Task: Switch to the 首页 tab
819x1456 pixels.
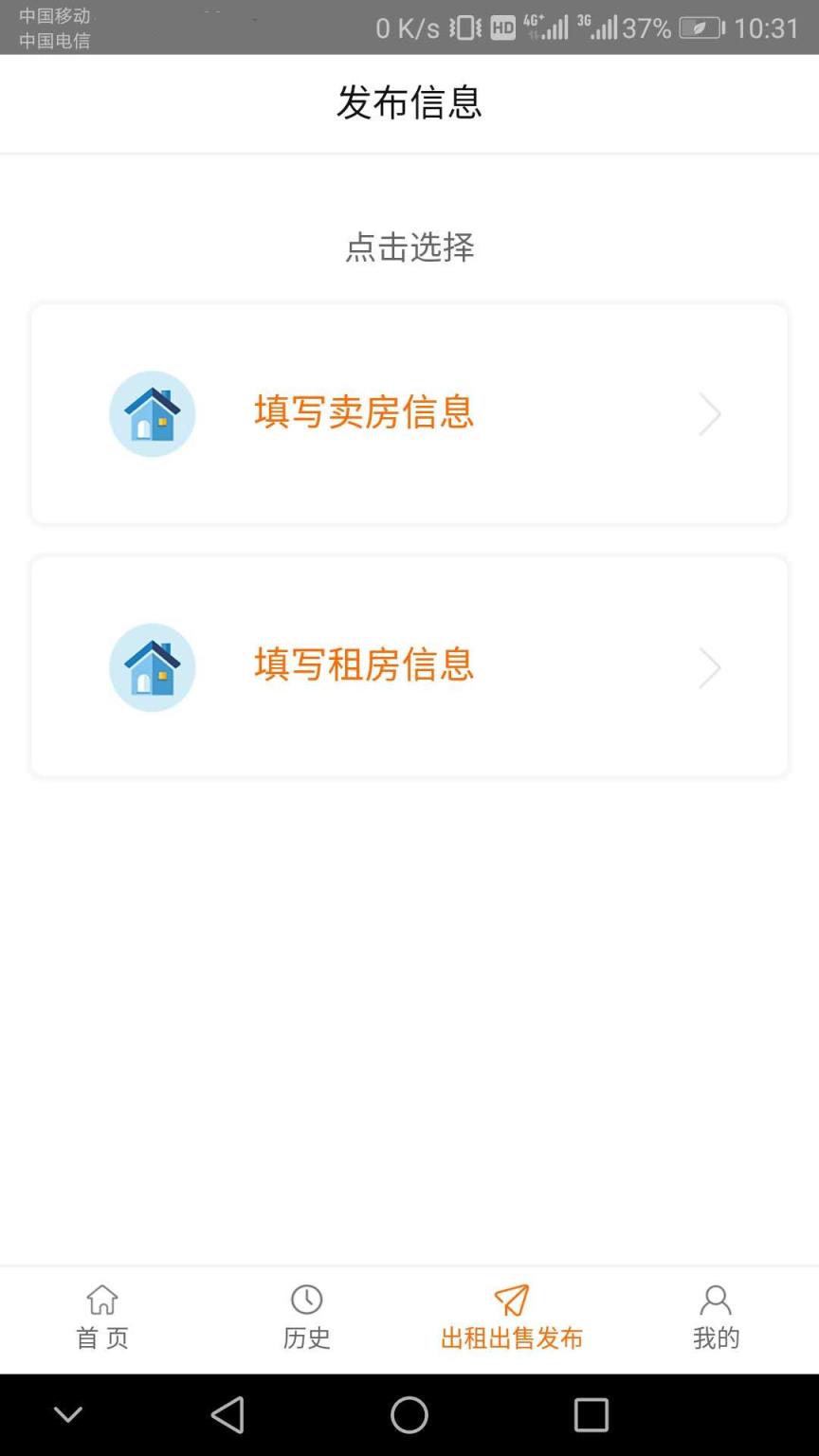Action: point(100,1318)
